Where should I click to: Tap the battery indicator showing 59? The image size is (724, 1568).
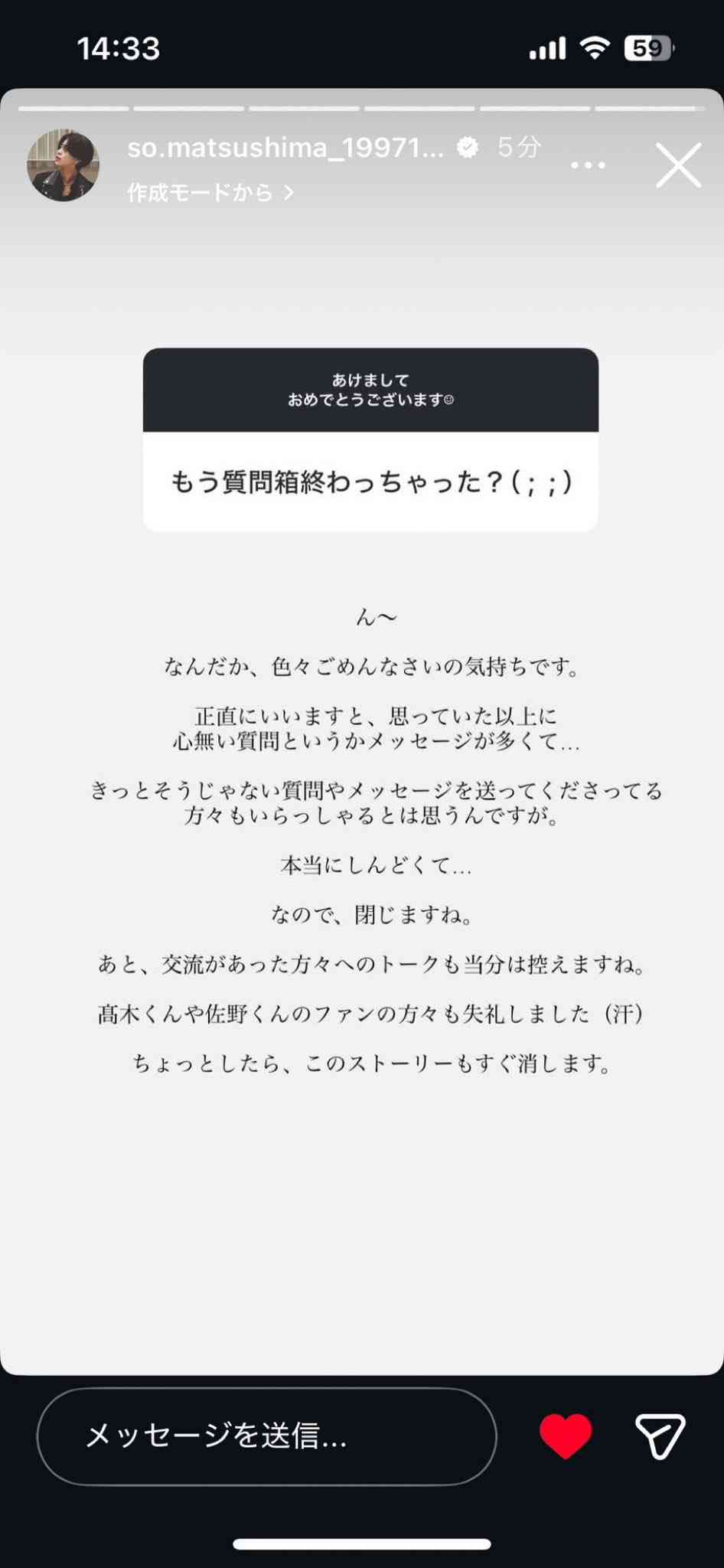coord(649,47)
